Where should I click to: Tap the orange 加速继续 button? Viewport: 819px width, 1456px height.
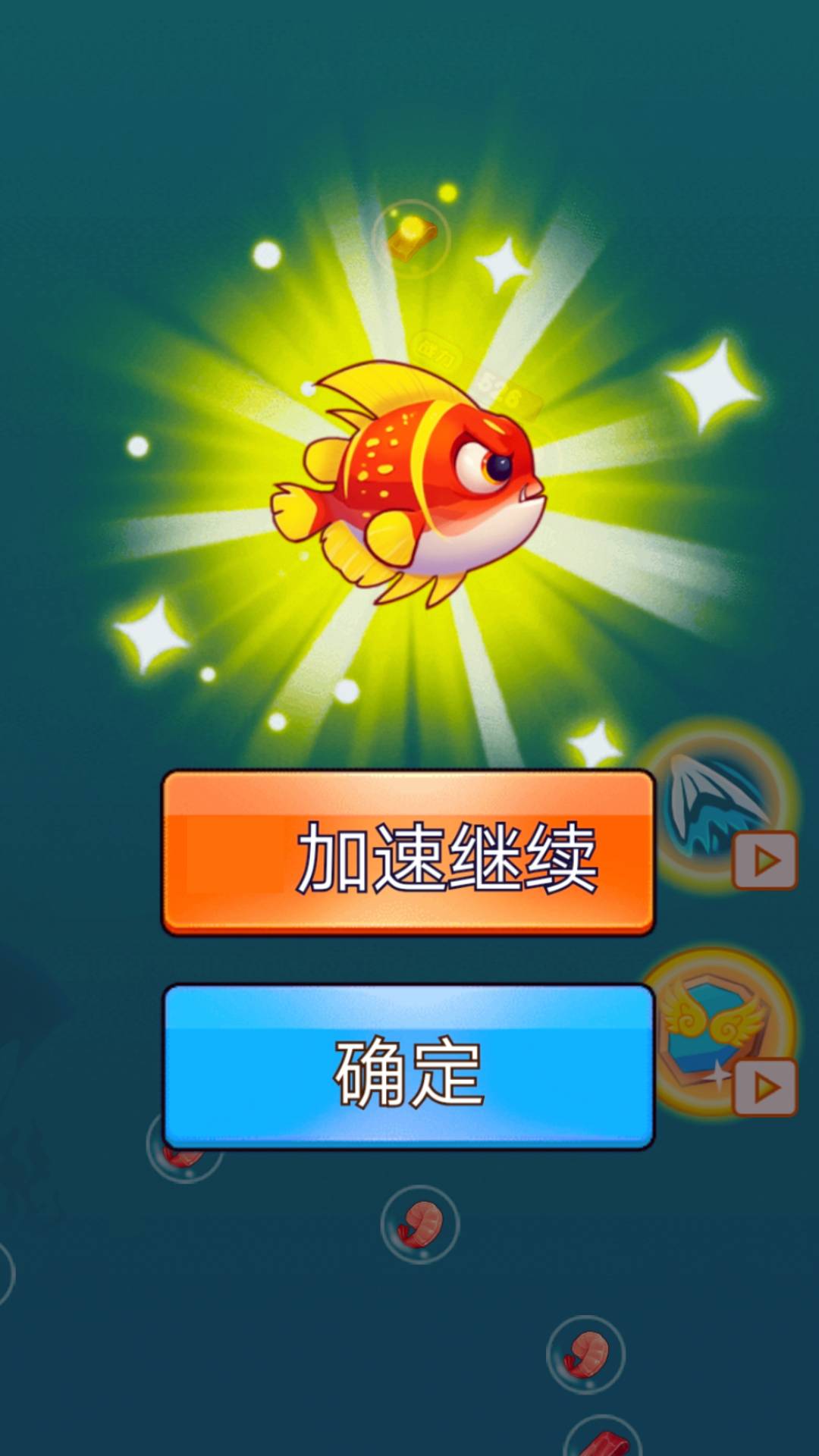coord(408,852)
